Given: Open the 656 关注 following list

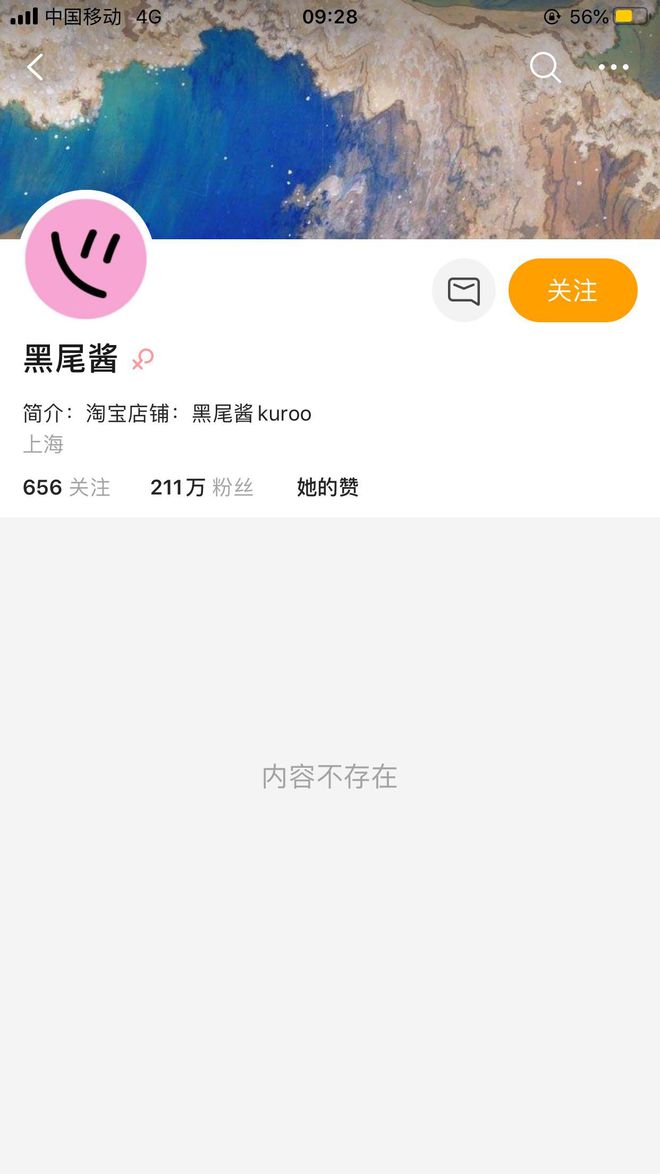Looking at the screenshot, I should [x=66, y=487].
